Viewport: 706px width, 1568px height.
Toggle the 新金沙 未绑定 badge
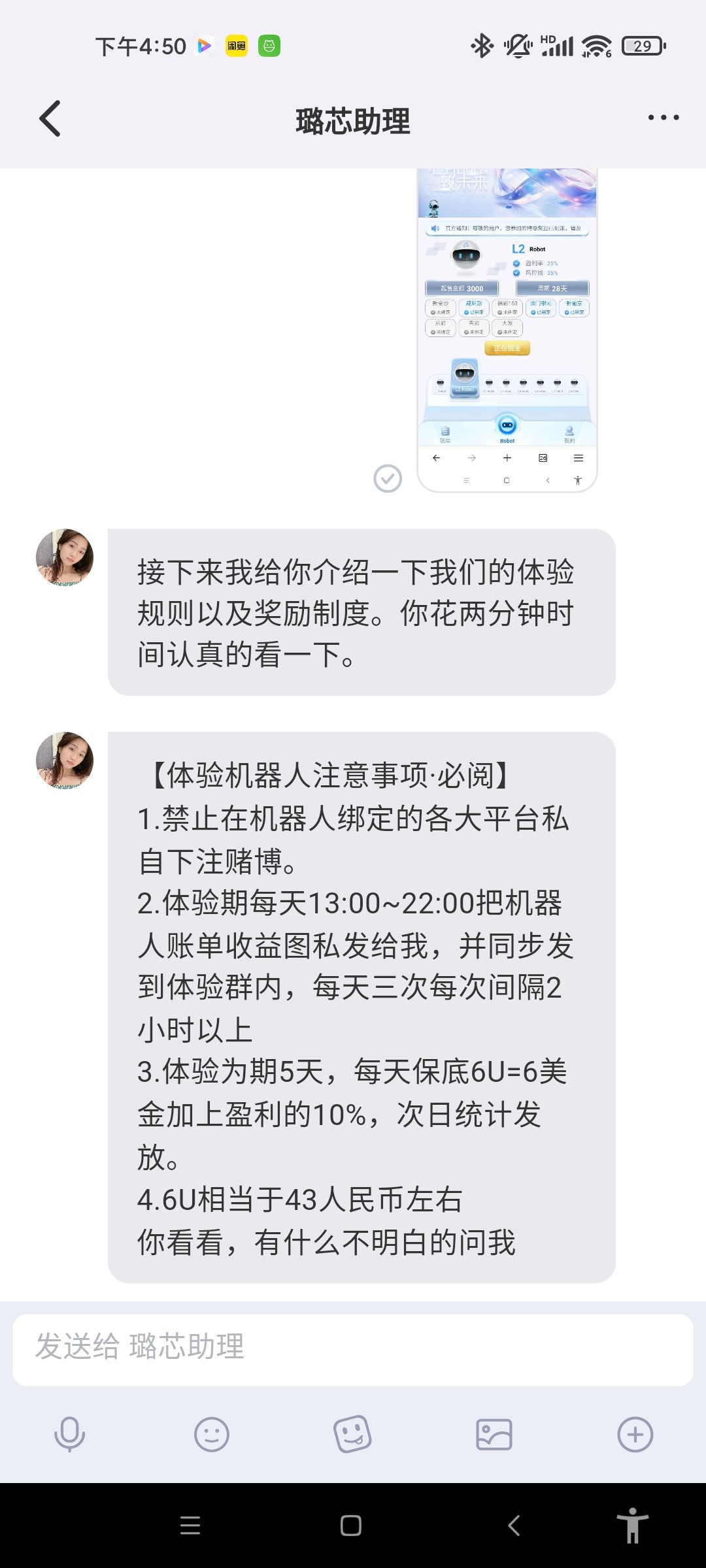coord(440,308)
